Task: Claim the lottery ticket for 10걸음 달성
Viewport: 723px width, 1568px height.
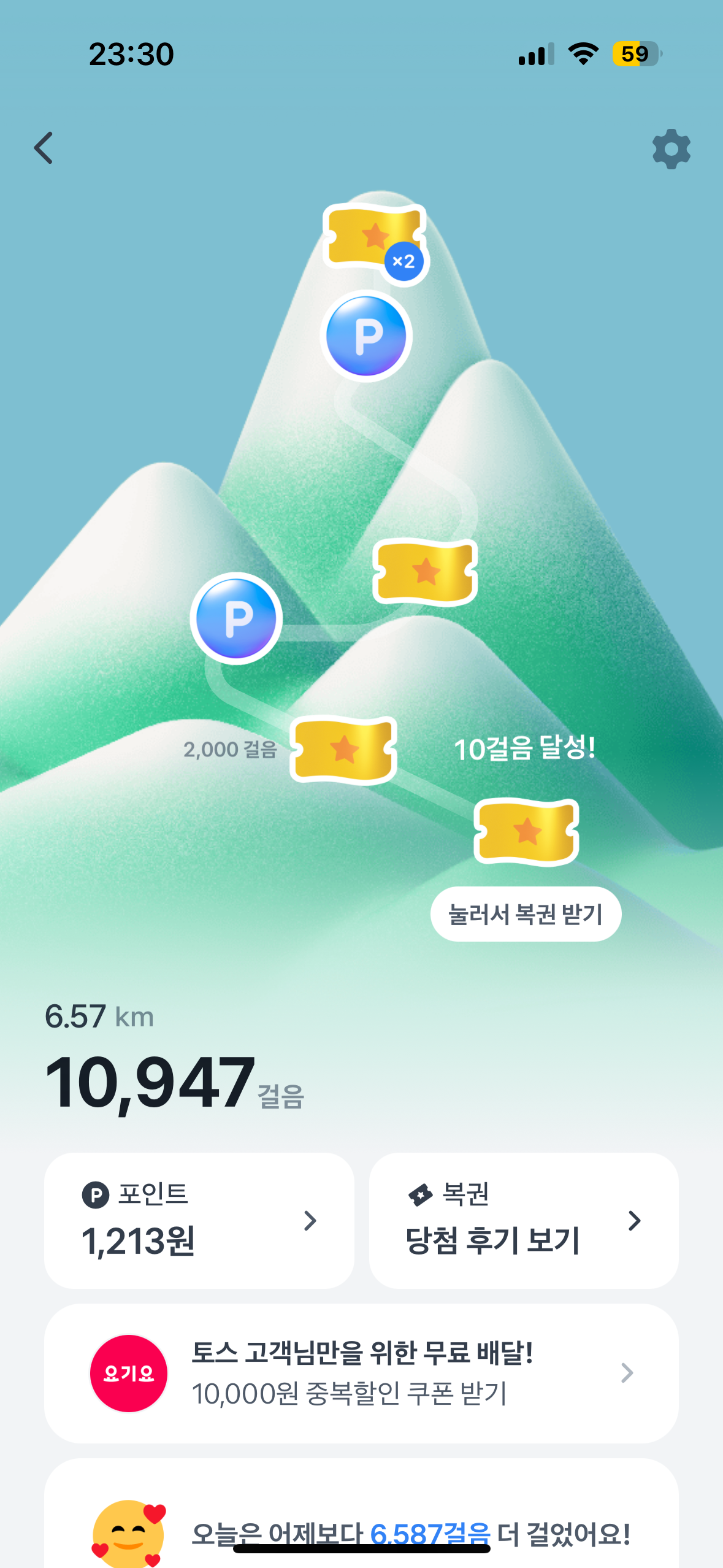Action: (x=526, y=831)
